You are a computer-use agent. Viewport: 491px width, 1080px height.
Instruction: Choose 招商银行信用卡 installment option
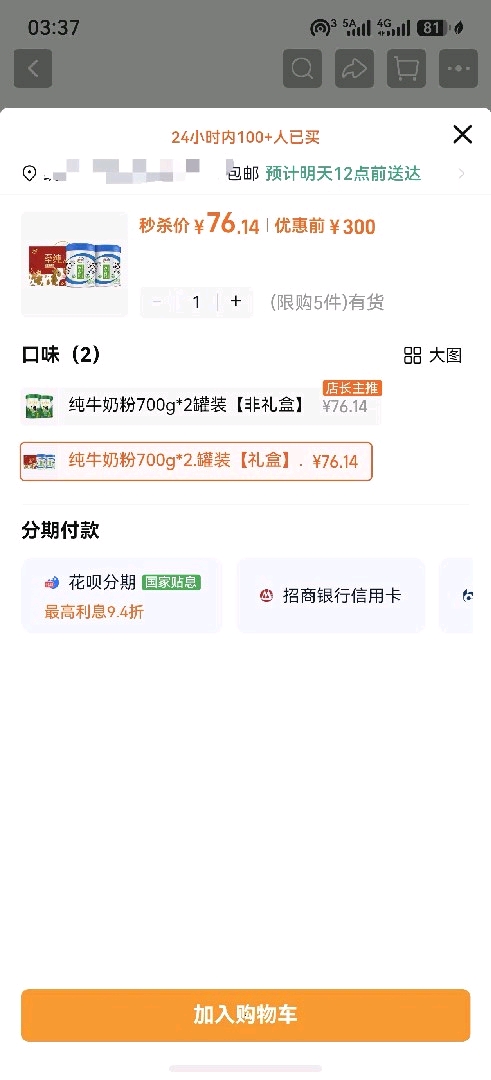coord(331,595)
